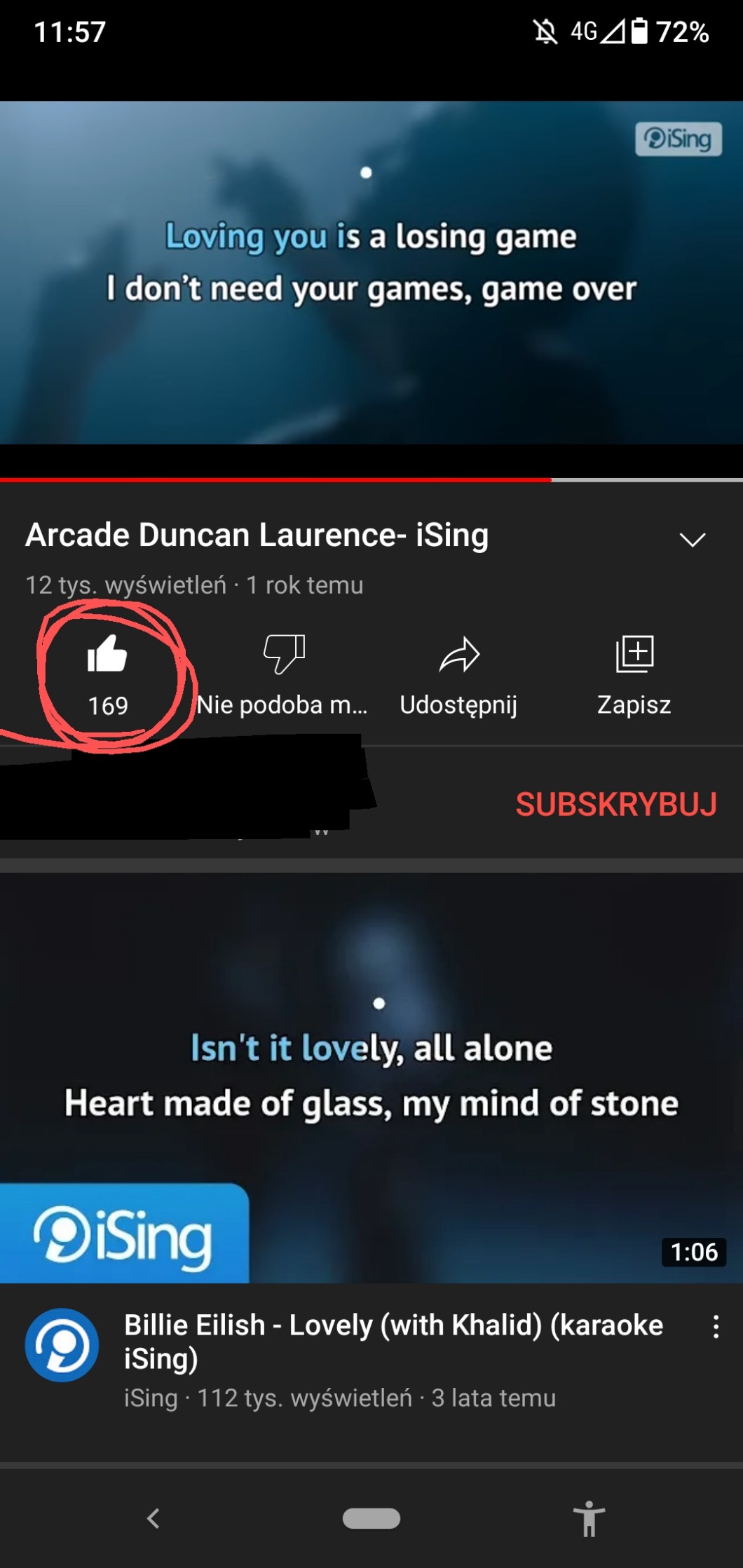743x1568 pixels.
Task: Open the iSing channel avatar
Action: click(x=62, y=1345)
